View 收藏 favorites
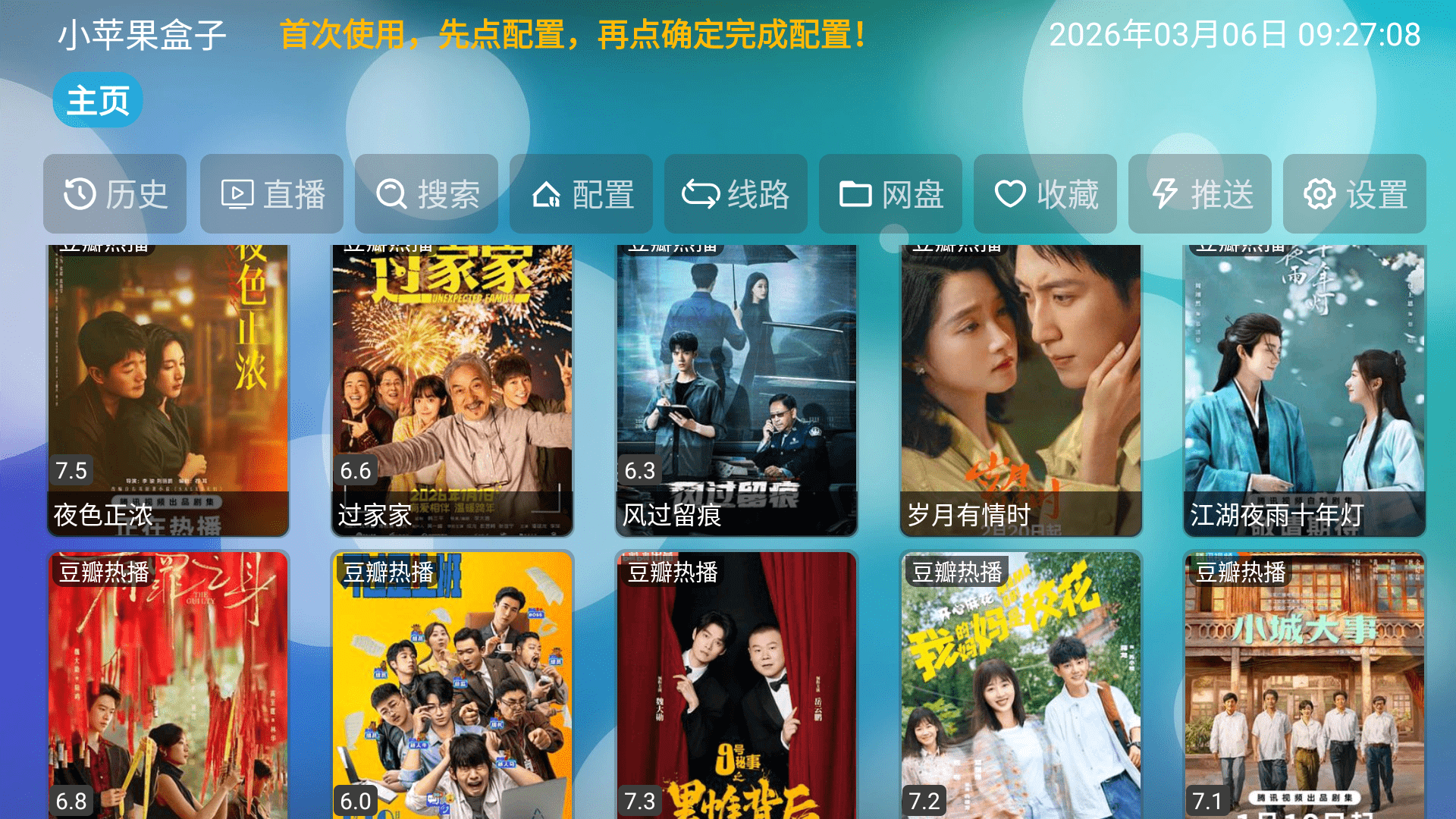This screenshot has width=1456, height=819. click(x=1045, y=194)
